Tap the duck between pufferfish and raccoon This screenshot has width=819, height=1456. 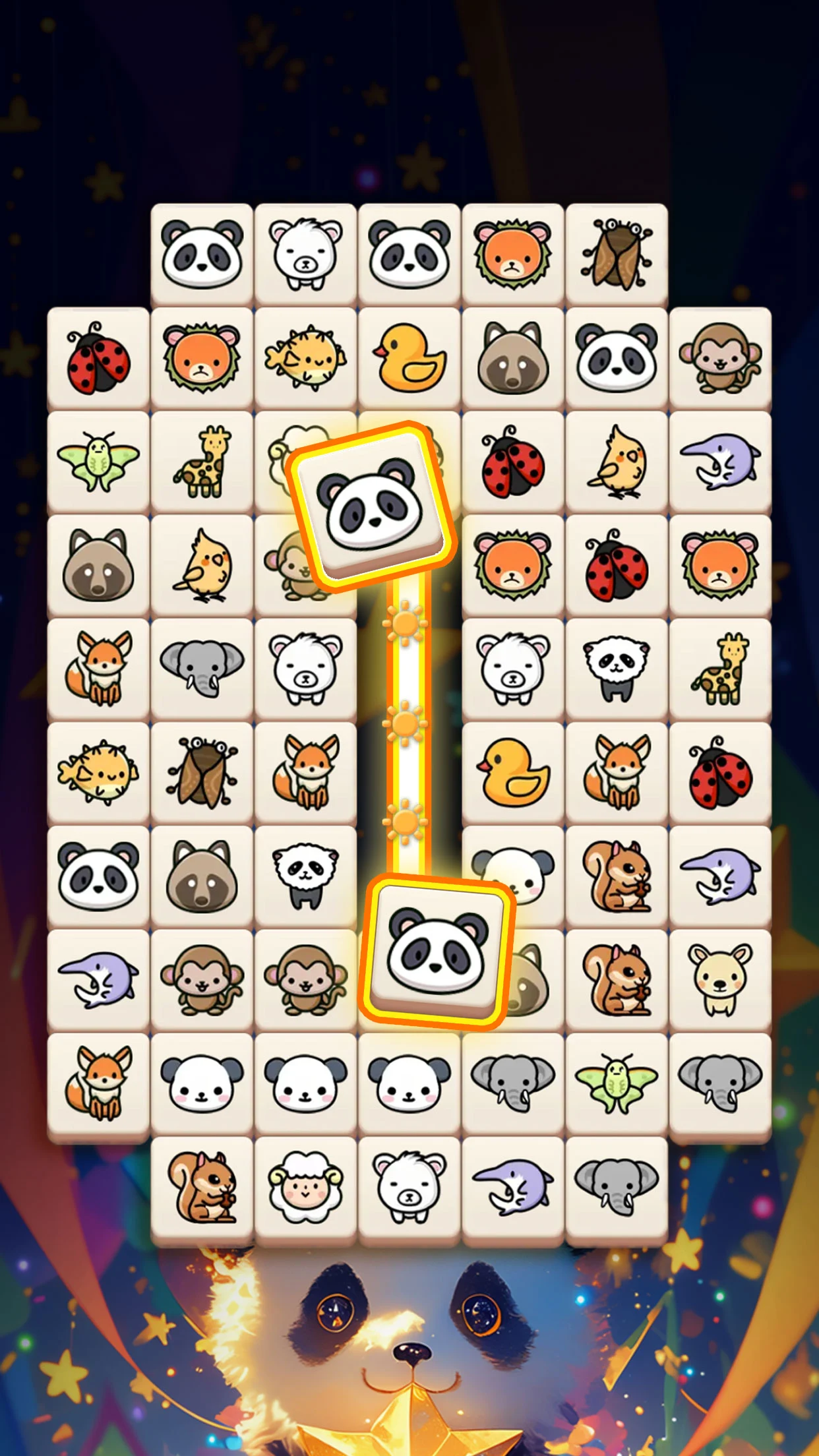tap(409, 358)
